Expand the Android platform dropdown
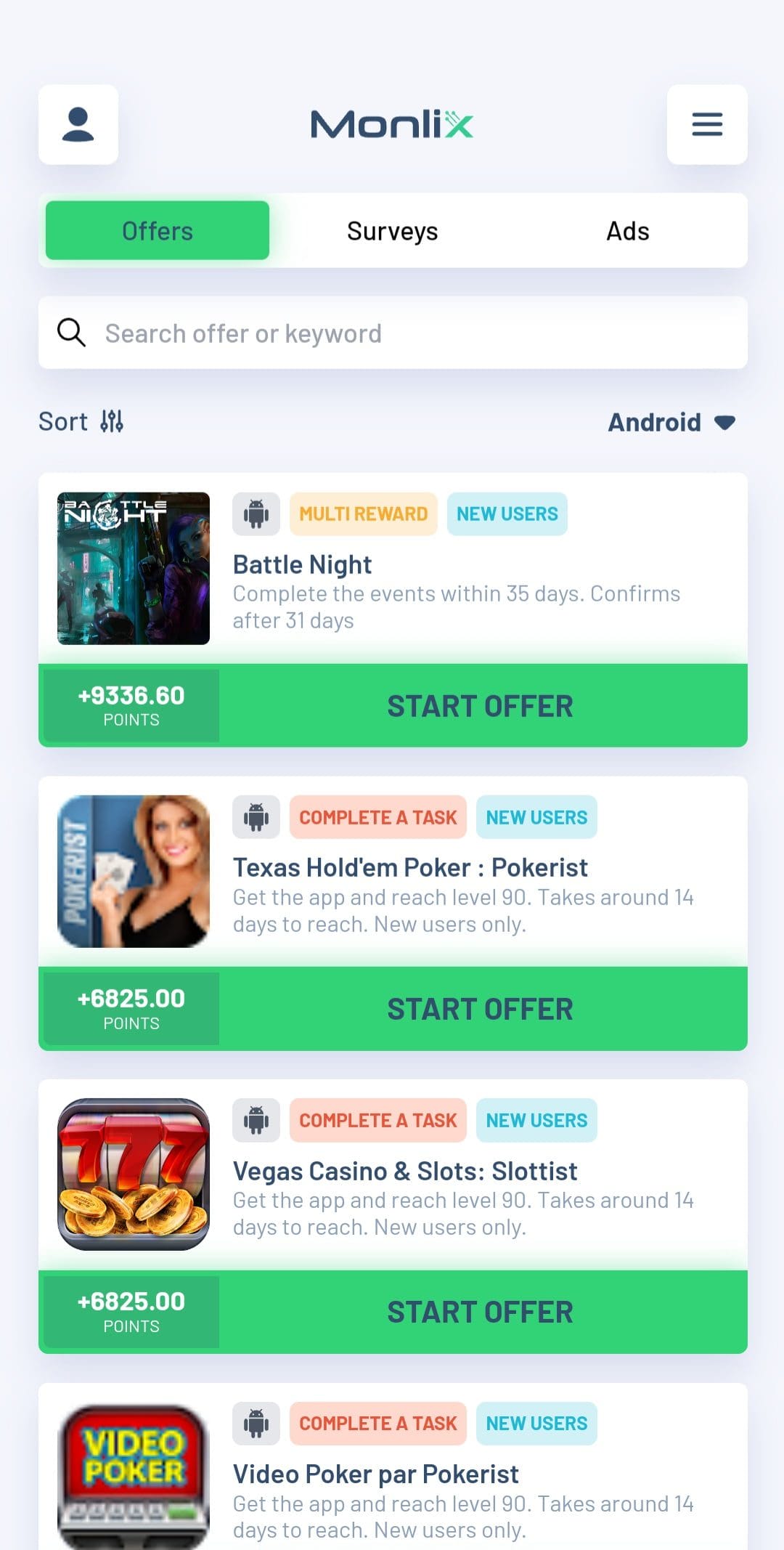 [x=672, y=422]
